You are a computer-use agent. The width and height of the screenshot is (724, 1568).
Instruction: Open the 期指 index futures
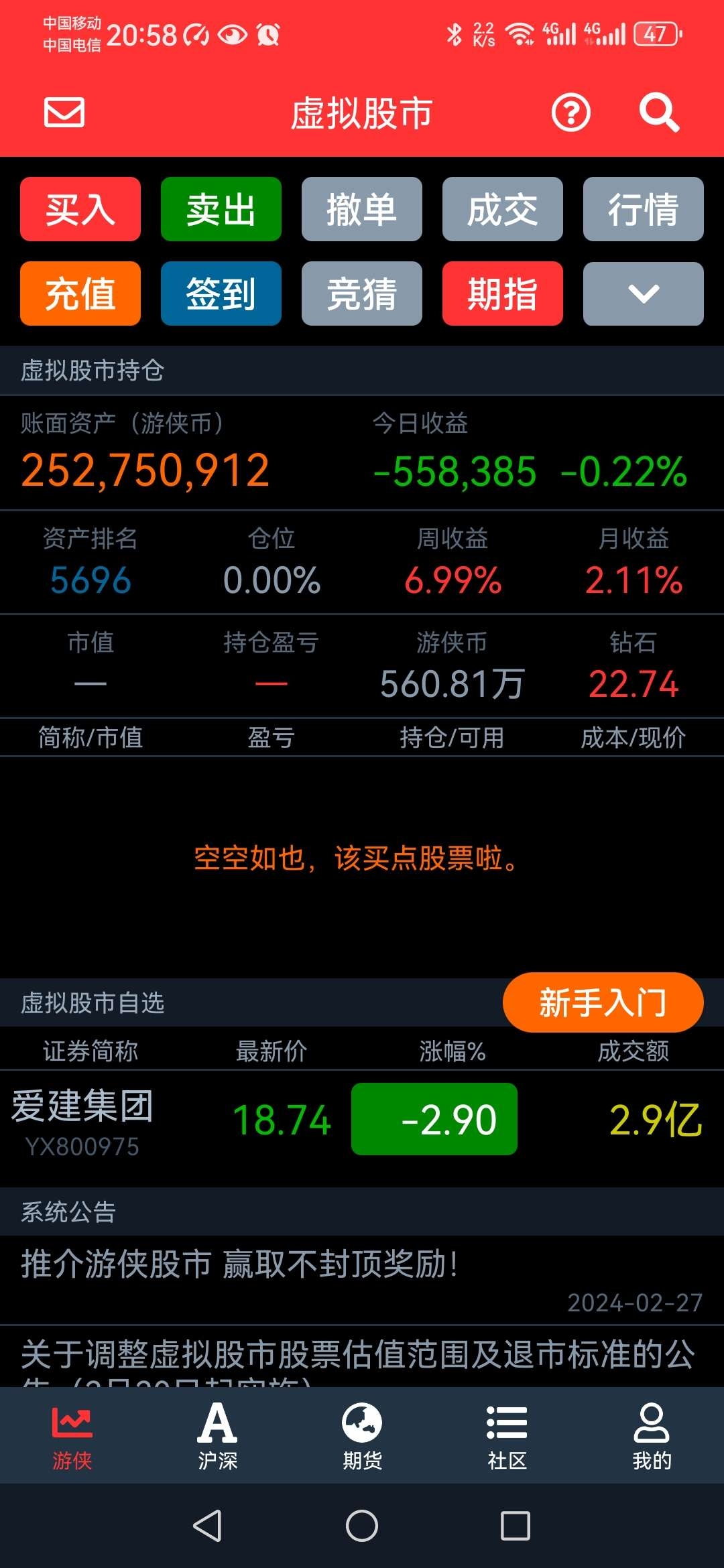[503, 293]
